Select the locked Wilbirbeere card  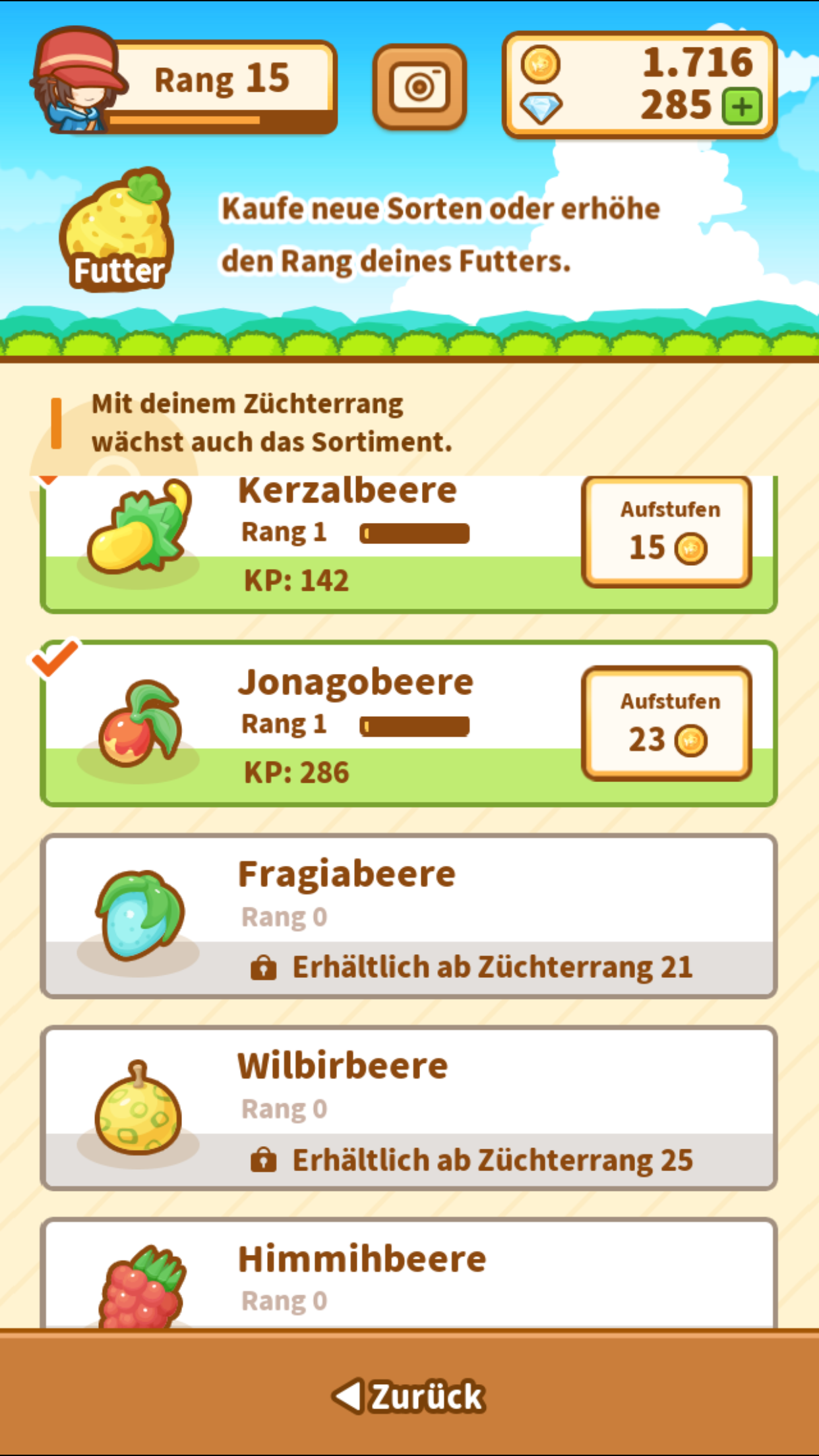[409, 1108]
